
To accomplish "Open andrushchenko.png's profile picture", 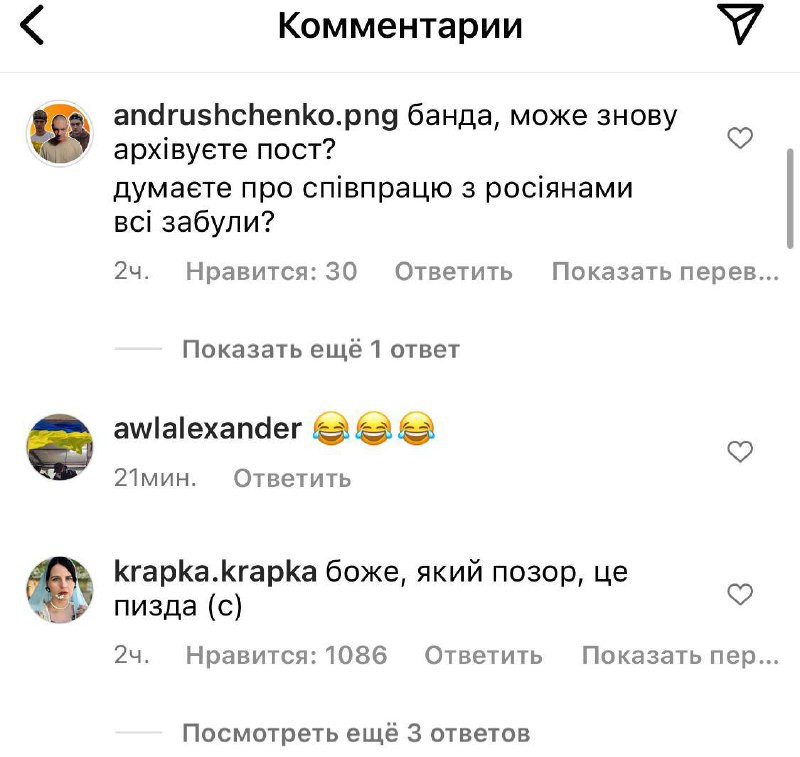I will (59, 133).
